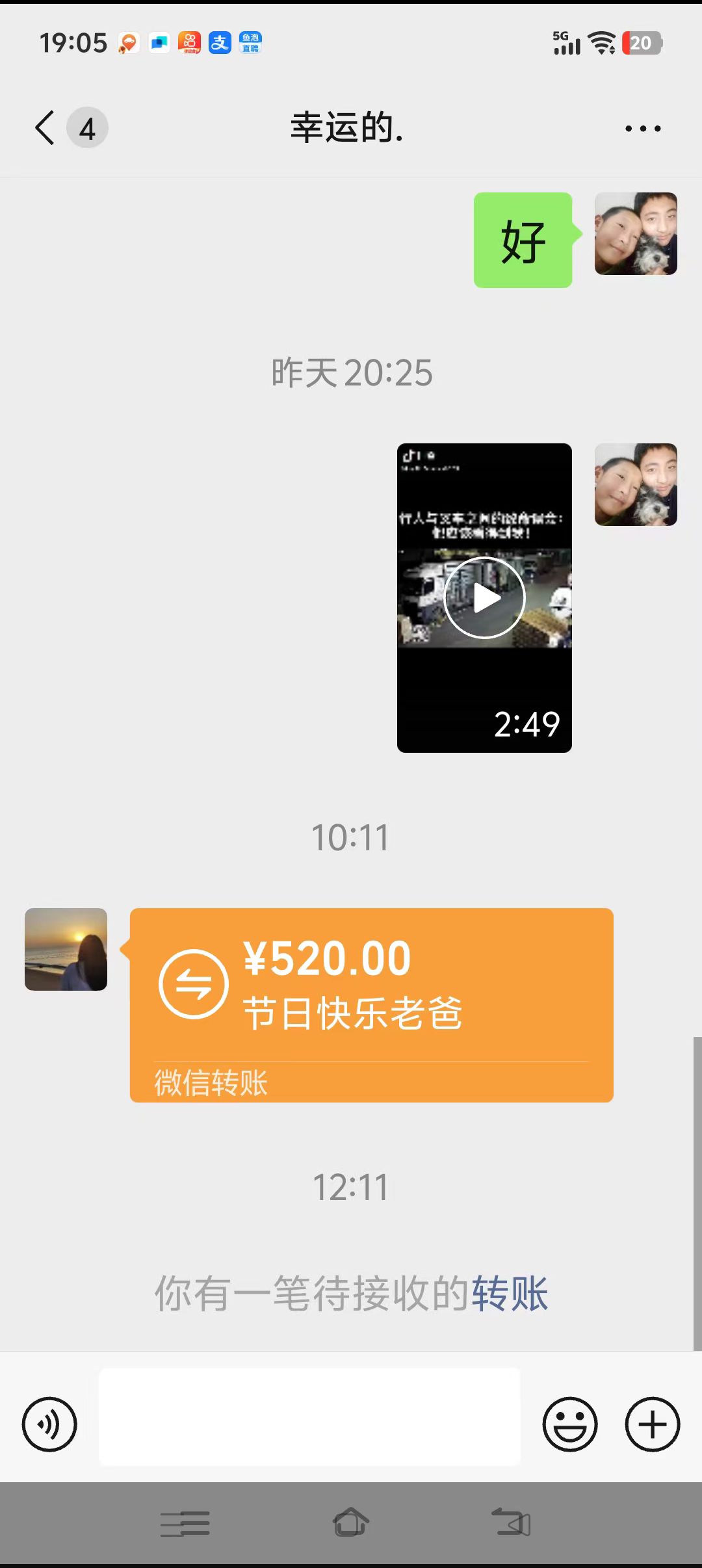Tap the system home button
The image size is (702, 1568).
click(x=350, y=1522)
